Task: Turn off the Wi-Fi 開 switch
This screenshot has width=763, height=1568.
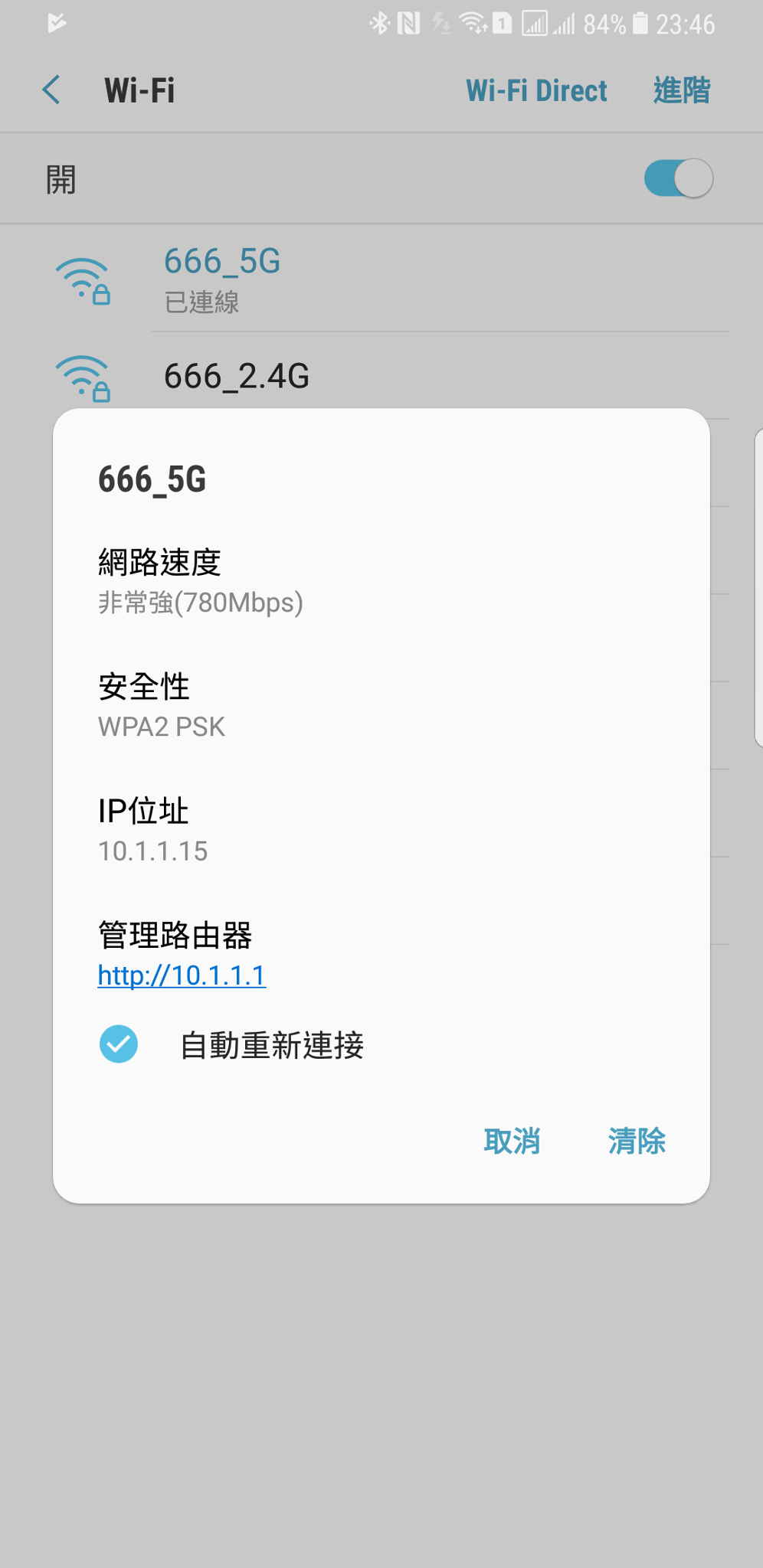Action: (x=679, y=178)
